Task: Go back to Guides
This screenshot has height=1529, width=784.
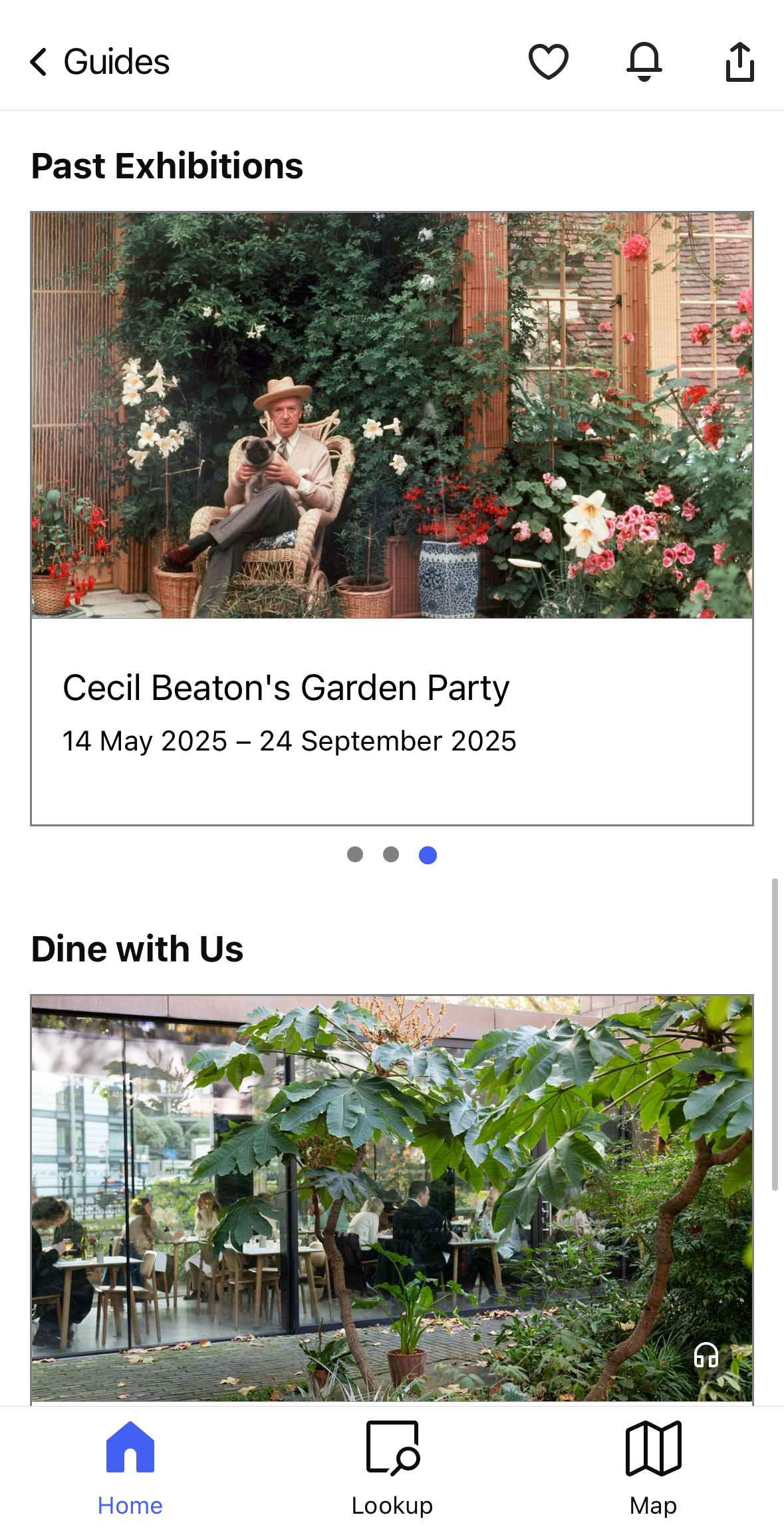Action: pos(100,62)
